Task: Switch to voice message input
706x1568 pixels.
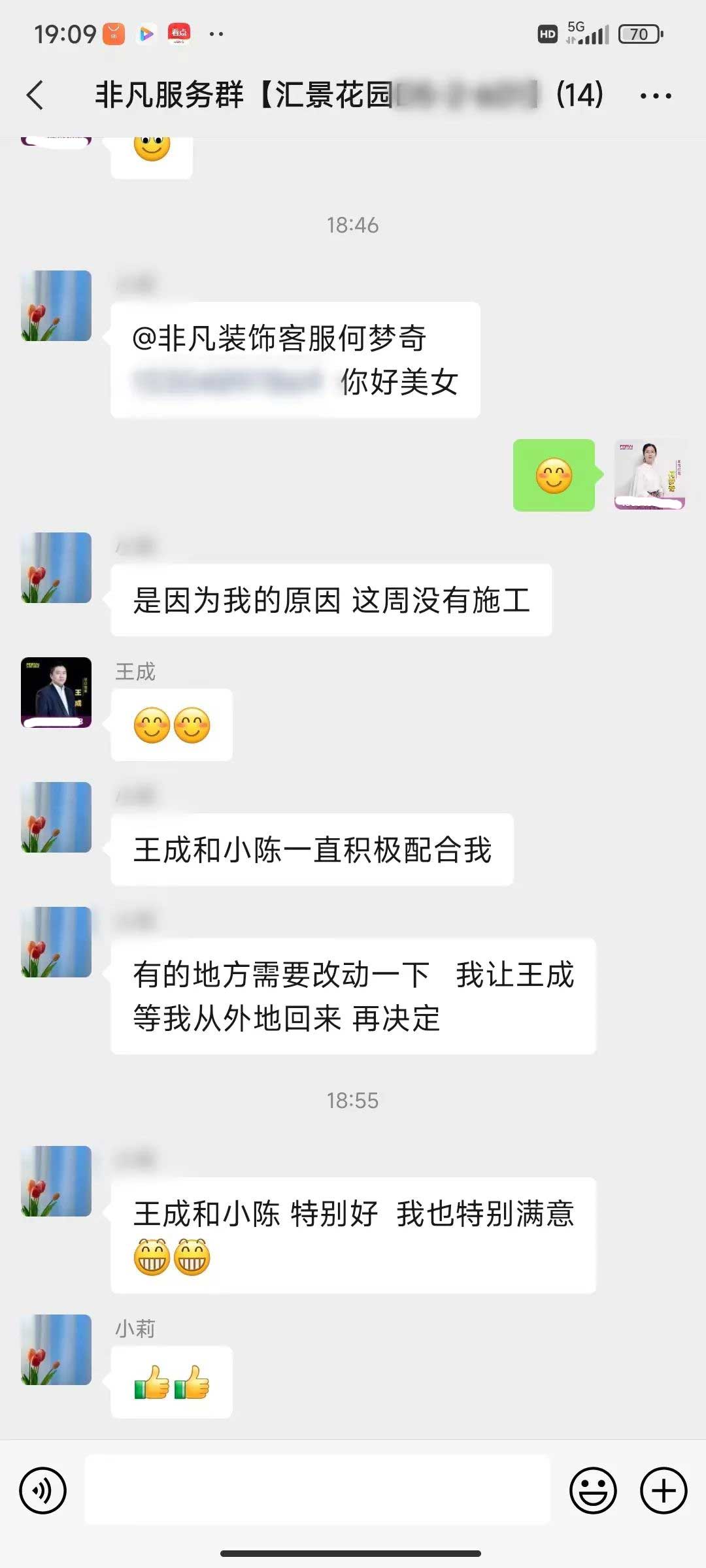Action: [x=43, y=1490]
